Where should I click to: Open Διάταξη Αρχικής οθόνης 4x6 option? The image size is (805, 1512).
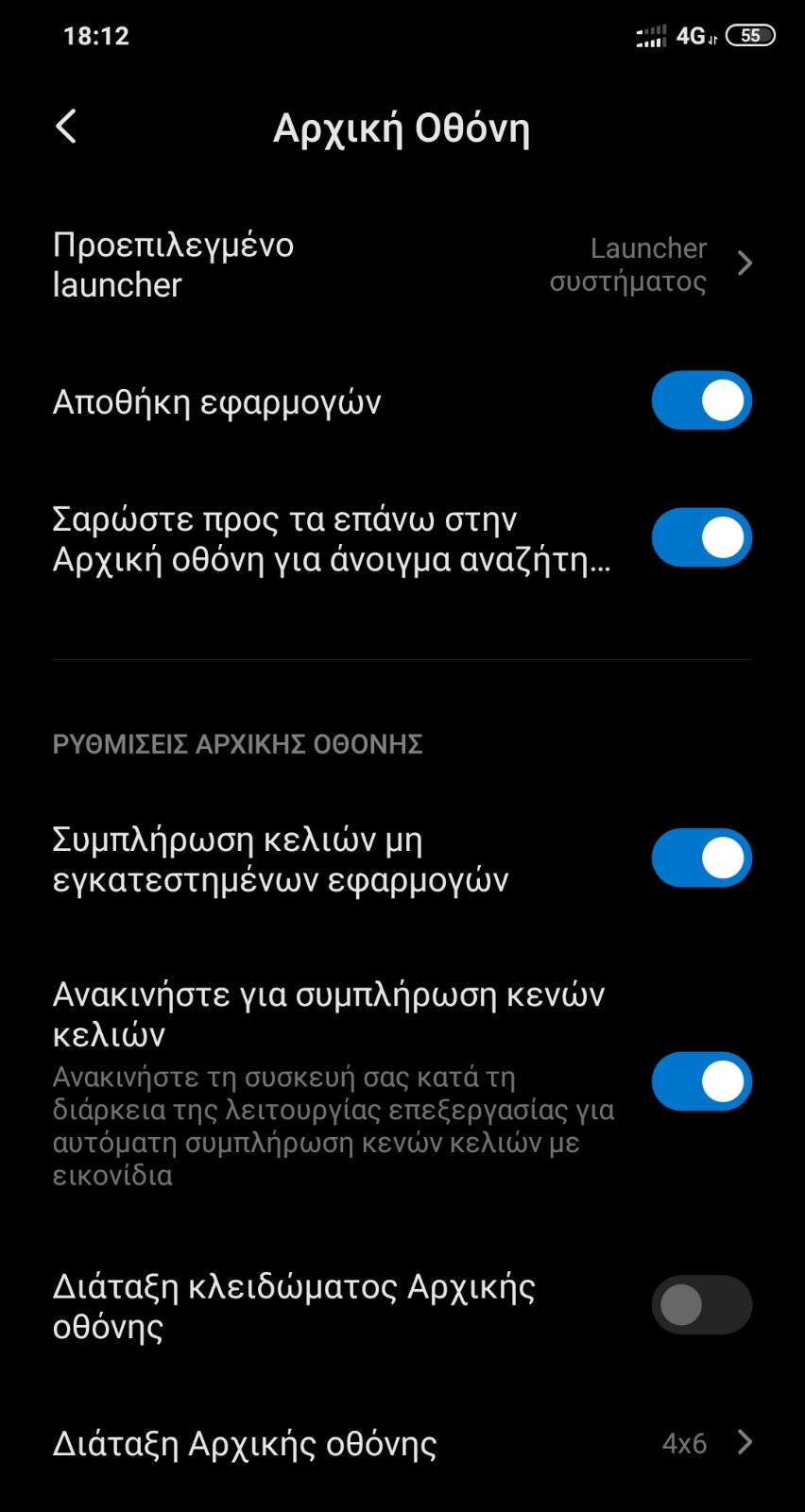[402, 1443]
